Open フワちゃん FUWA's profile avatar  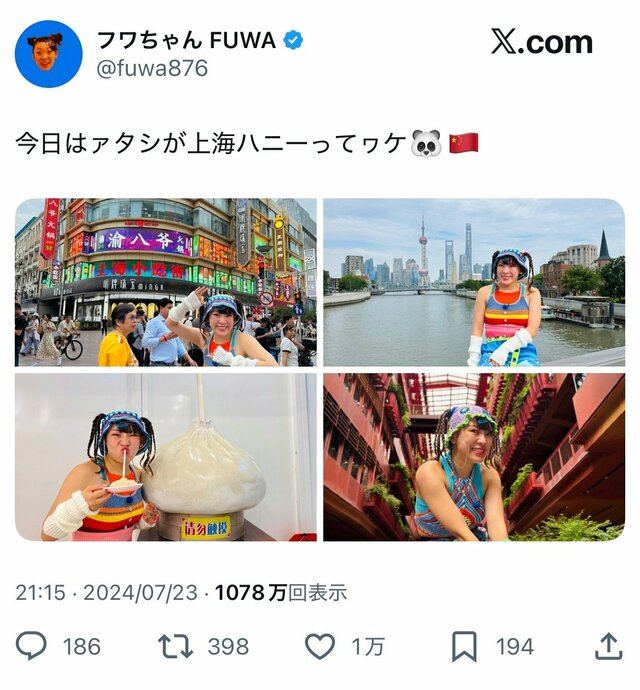[48, 54]
